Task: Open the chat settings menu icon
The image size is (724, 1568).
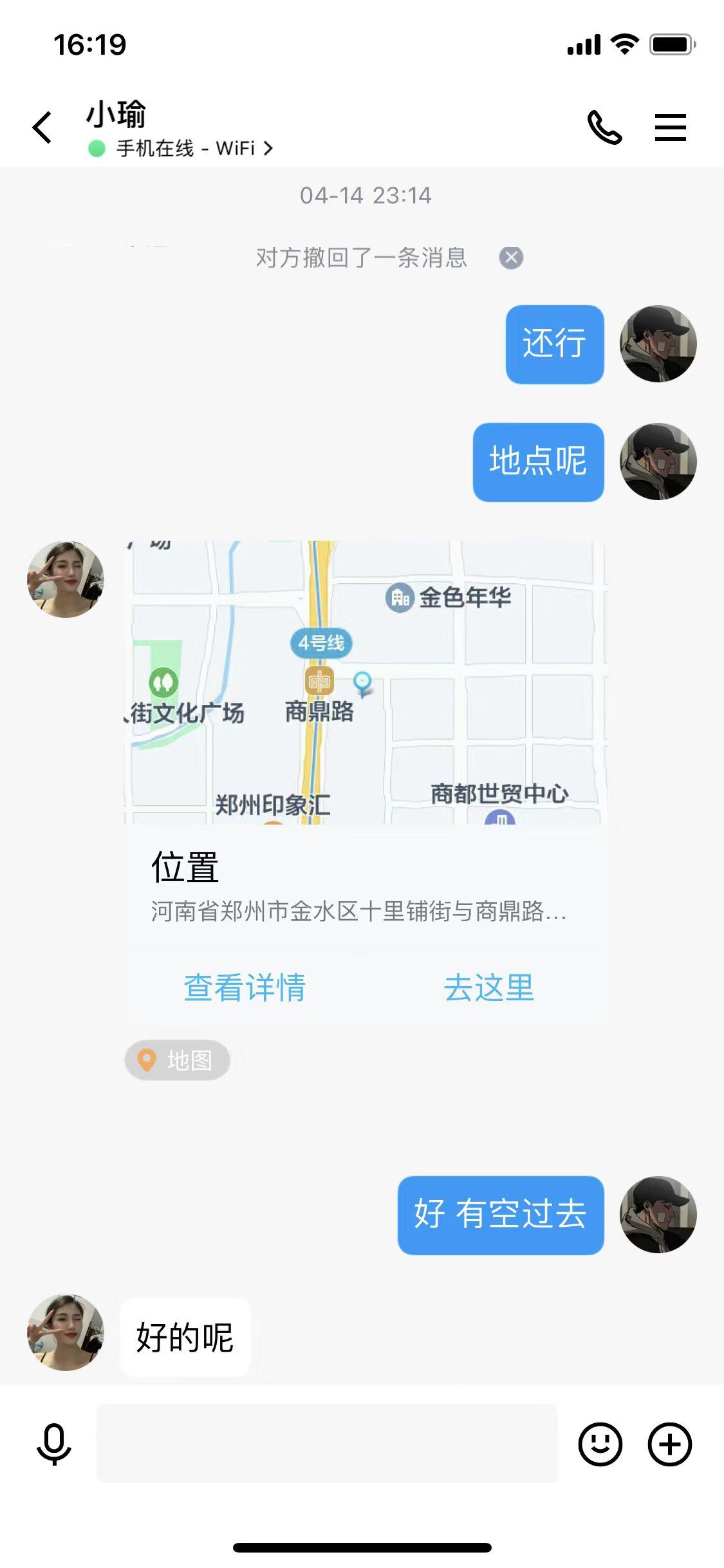Action: click(670, 127)
